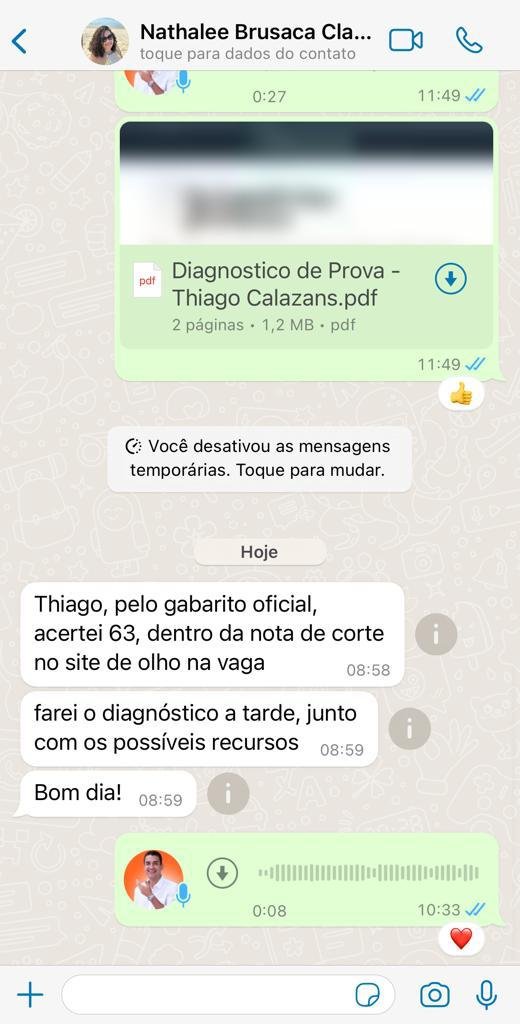Image resolution: width=520 pixels, height=1024 pixels.
Task: Open the sticker picker
Action: click(367, 995)
